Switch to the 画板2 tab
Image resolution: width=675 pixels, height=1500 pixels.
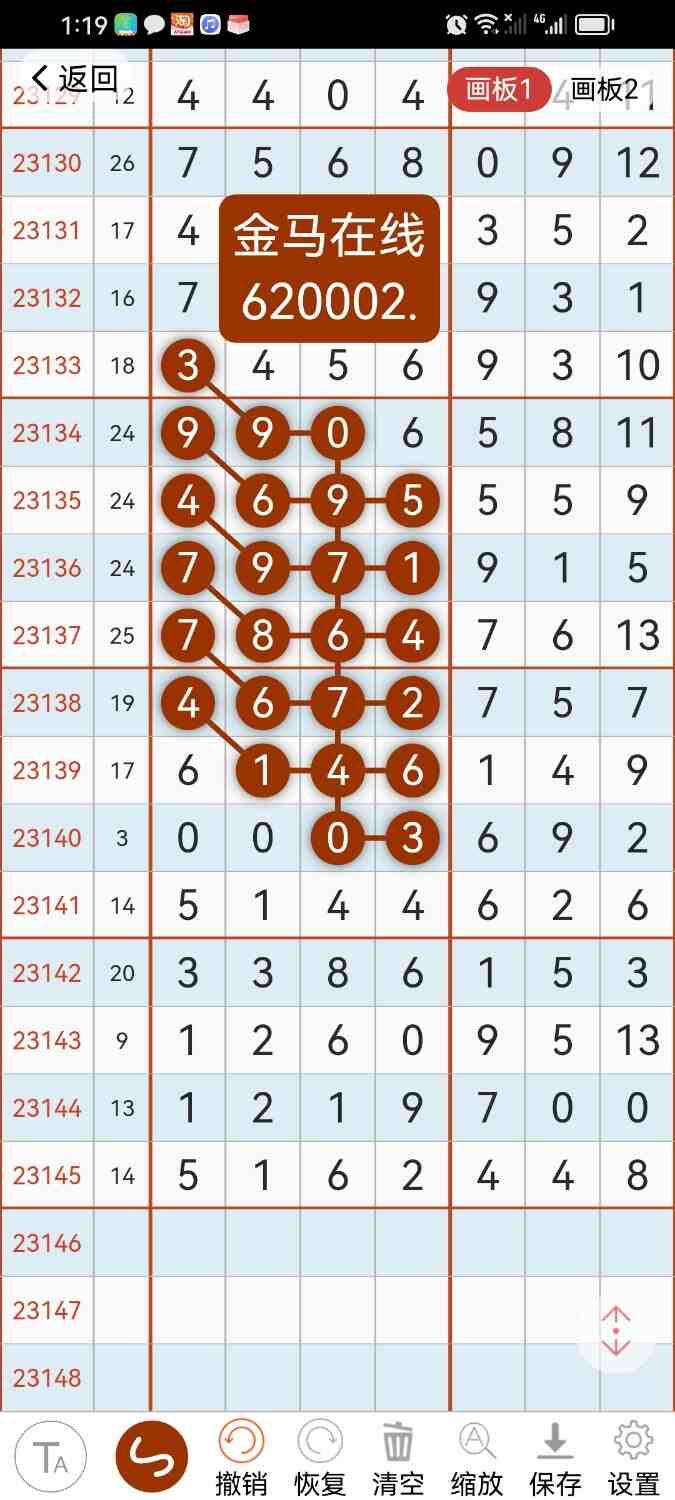604,90
